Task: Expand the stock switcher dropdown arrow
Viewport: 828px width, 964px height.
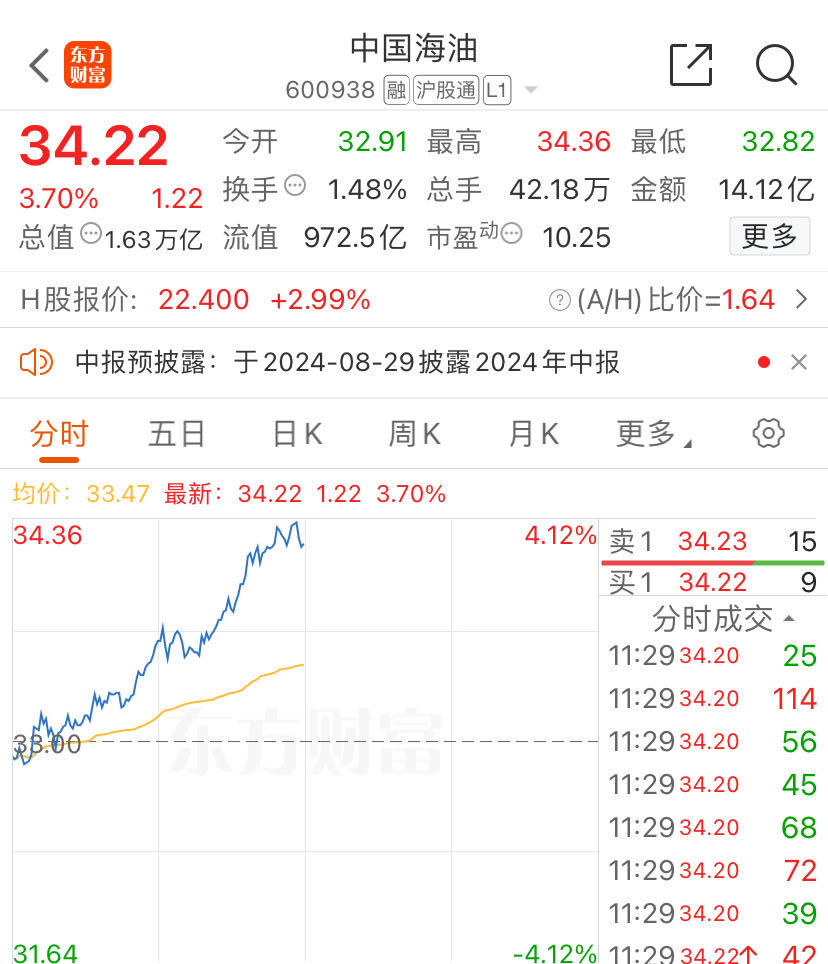Action: (531, 90)
